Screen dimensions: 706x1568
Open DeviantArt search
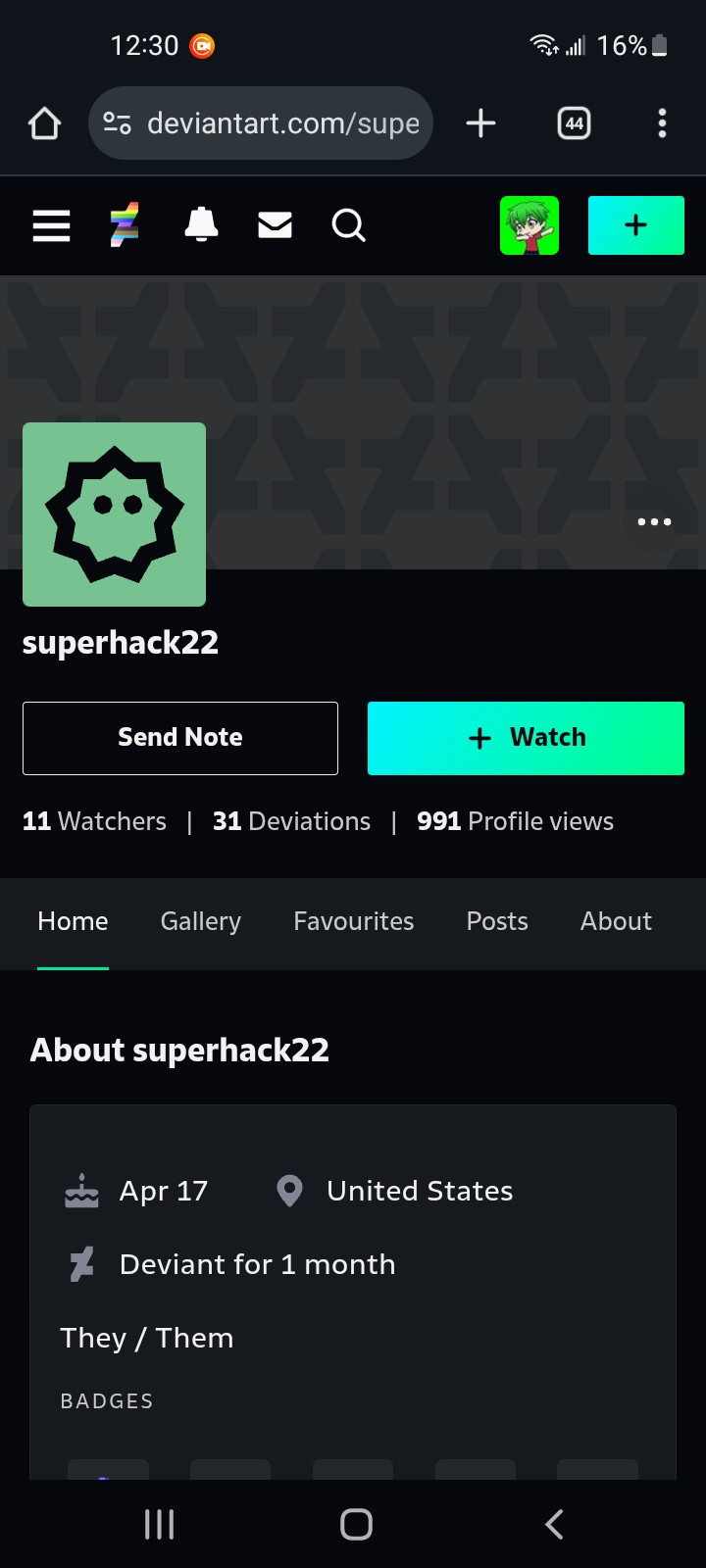(x=348, y=225)
